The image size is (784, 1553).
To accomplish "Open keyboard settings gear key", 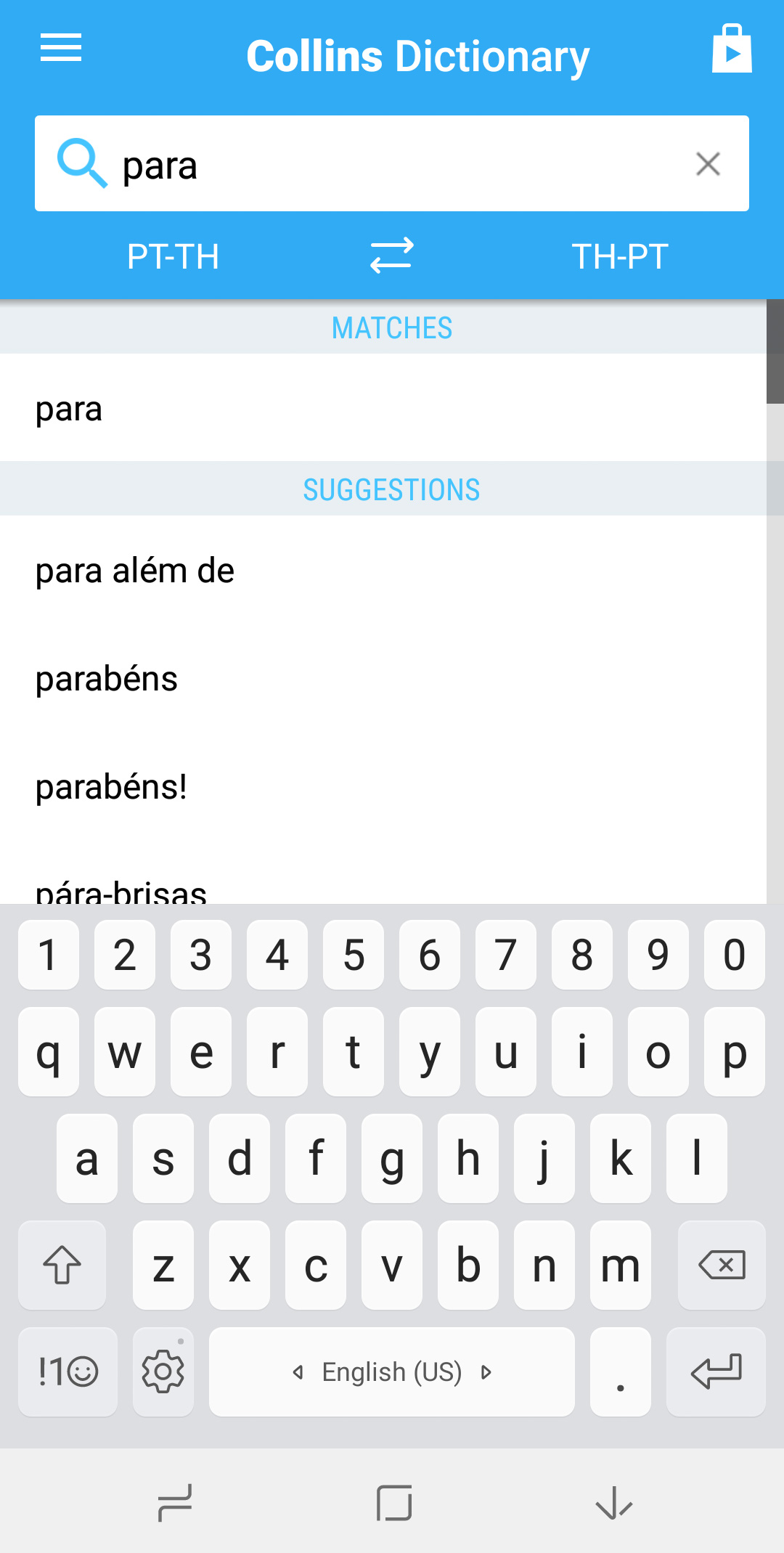I will click(x=163, y=1371).
